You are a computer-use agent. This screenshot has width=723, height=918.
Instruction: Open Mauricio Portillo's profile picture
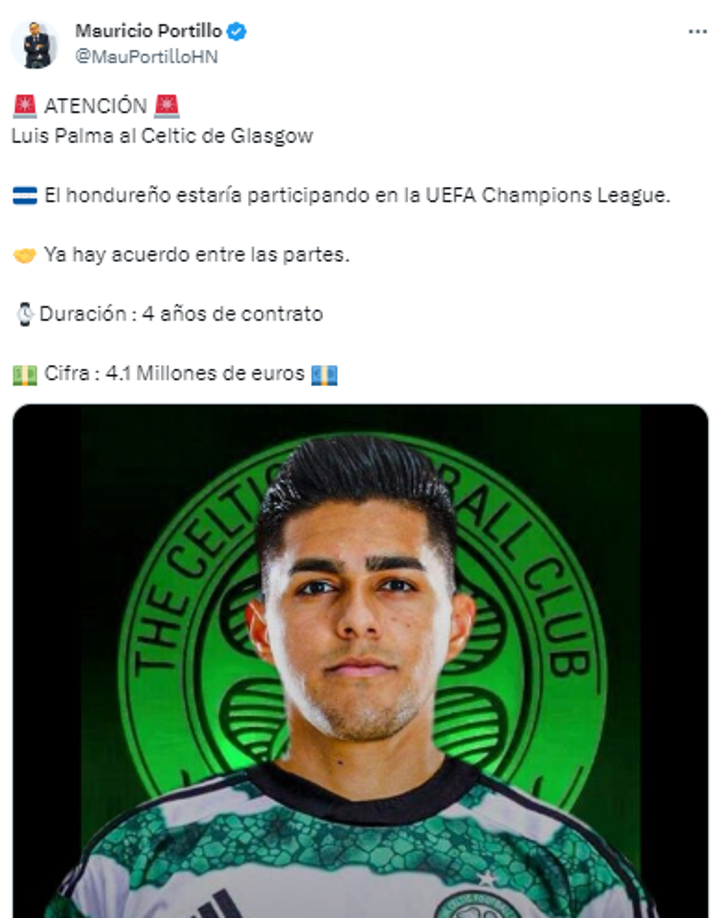click(x=36, y=44)
